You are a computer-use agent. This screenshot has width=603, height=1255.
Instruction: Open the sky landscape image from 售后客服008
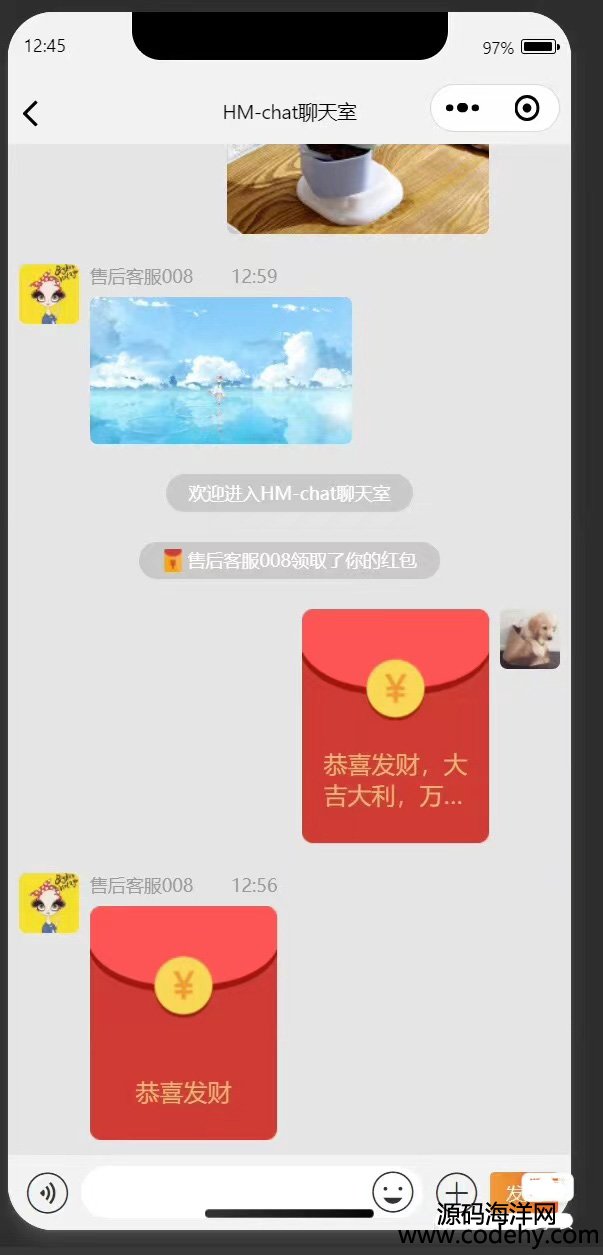click(220, 370)
